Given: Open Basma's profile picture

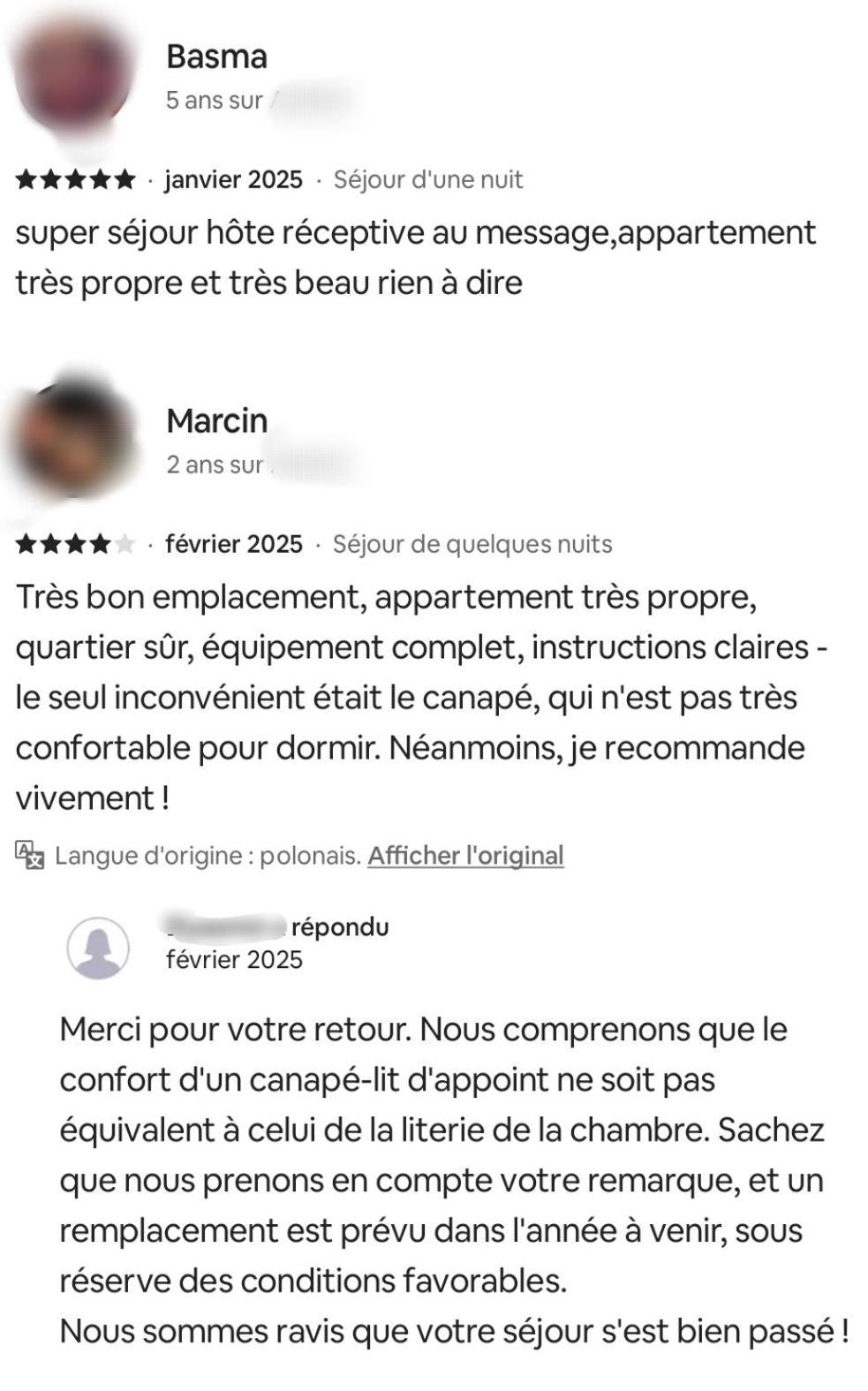Looking at the screenshot, I should 71,75.
